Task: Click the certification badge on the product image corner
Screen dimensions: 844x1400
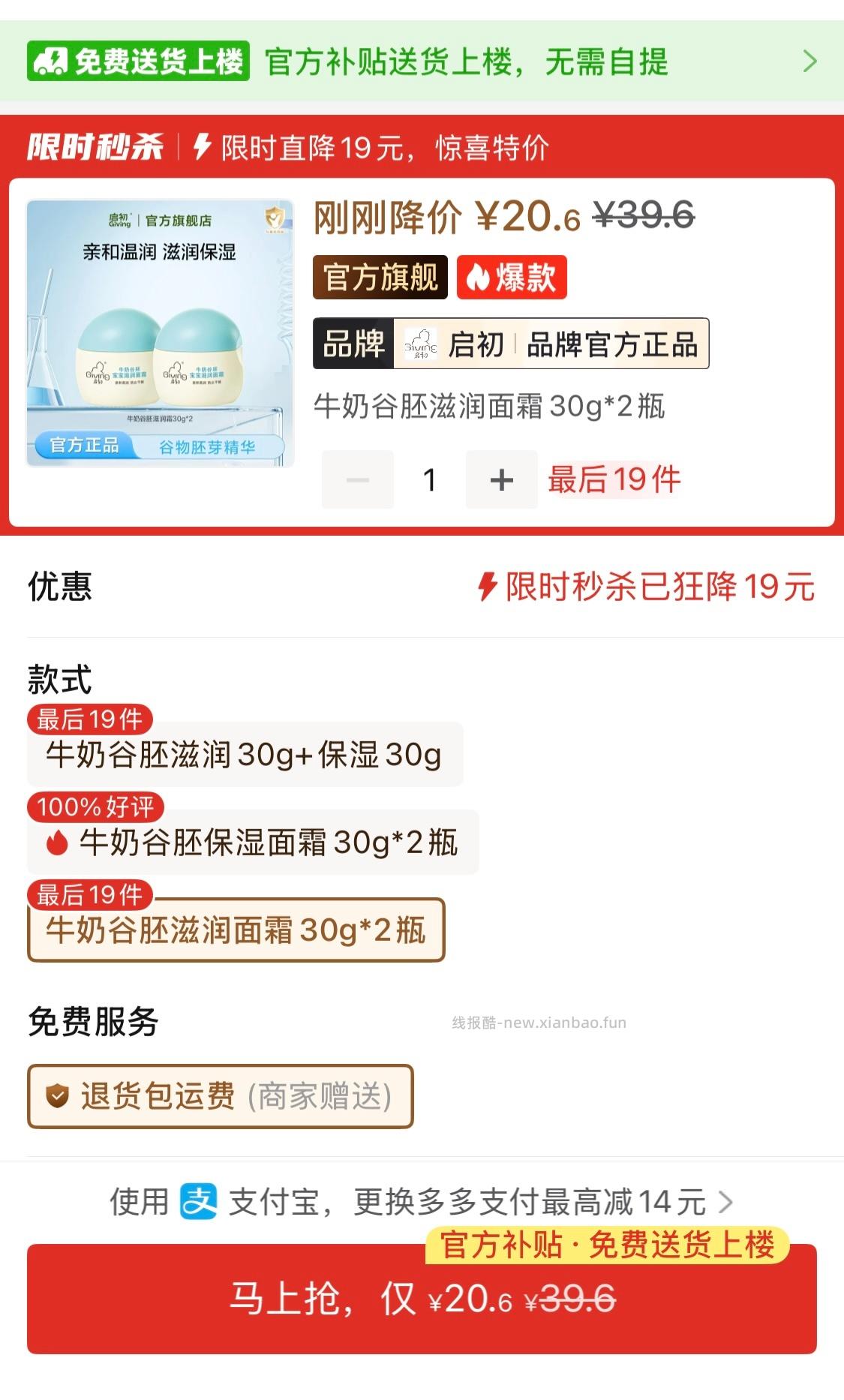Action: [275, 218]
